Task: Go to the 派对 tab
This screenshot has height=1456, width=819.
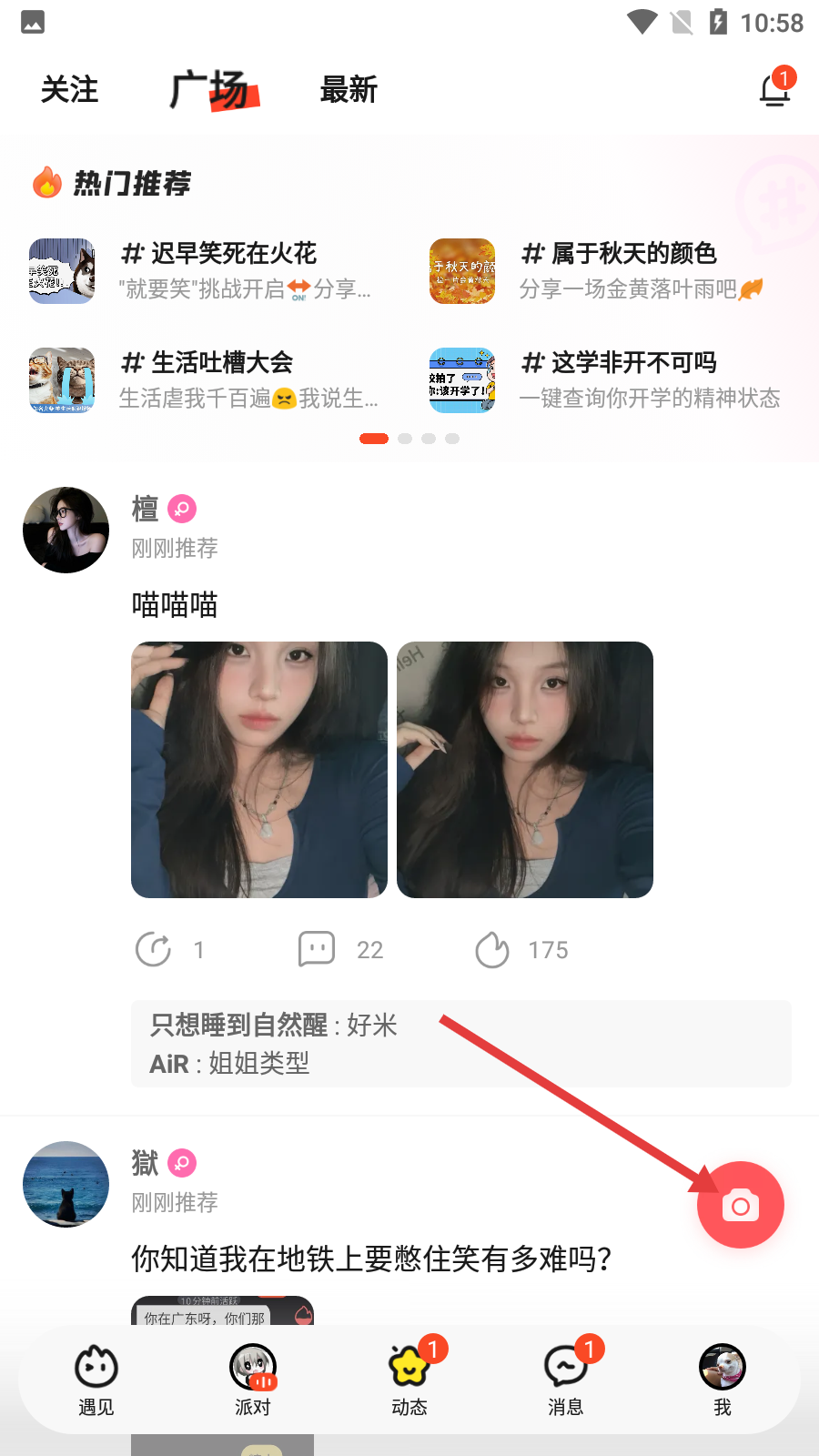Action: [x=253, y=1379]
